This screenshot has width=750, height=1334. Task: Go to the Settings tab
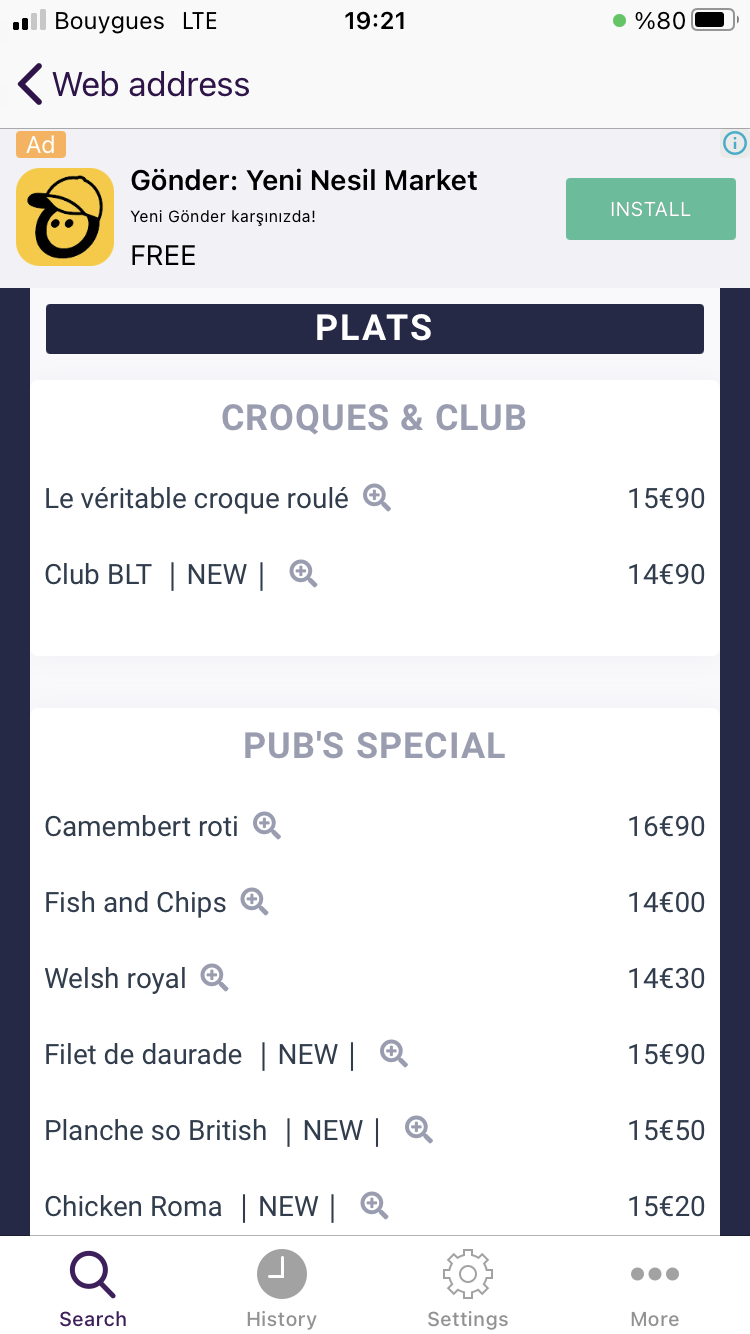468,1288
